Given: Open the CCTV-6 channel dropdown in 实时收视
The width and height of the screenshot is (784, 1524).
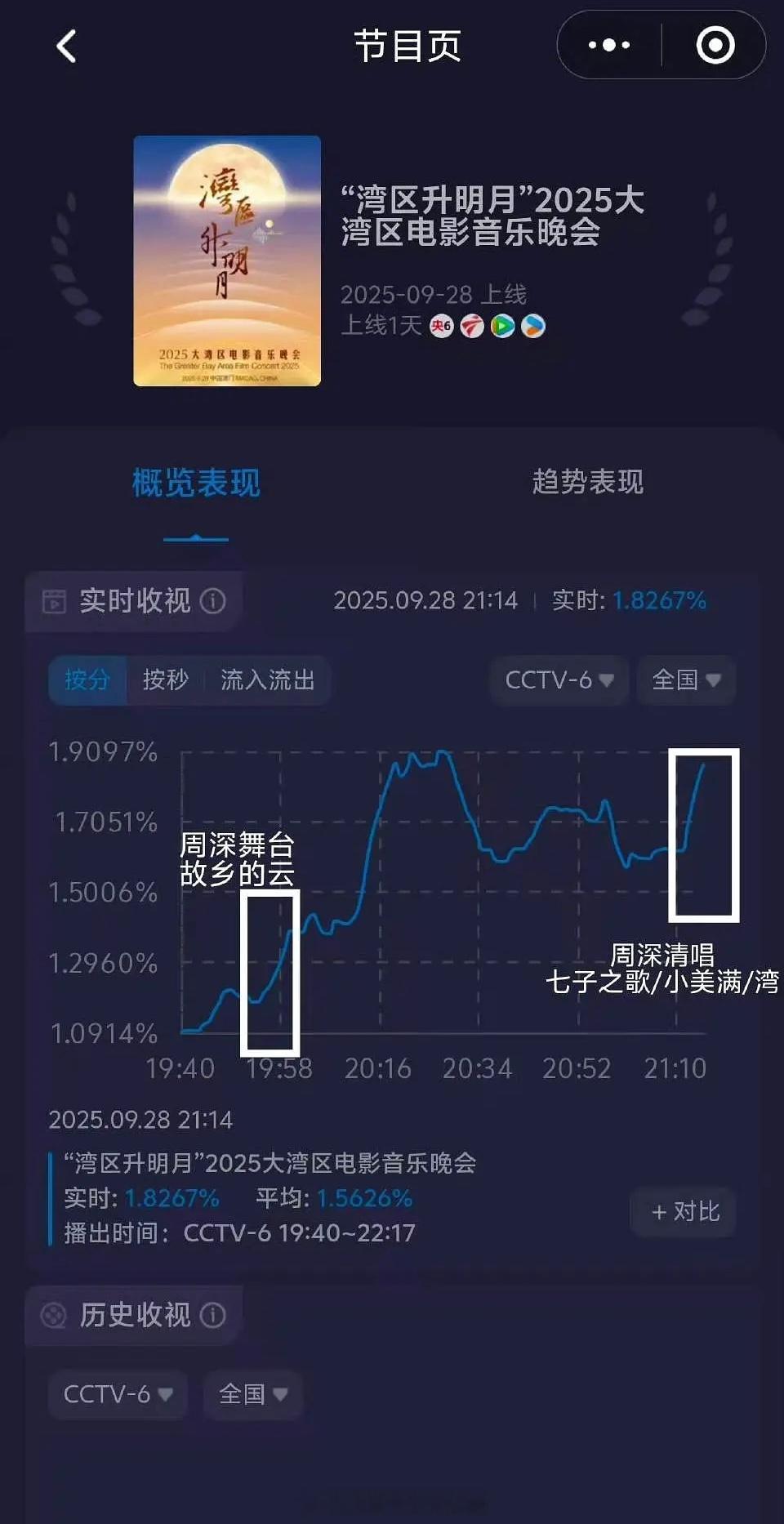Looking at the screenshot, I should click(x=559, y=680).
